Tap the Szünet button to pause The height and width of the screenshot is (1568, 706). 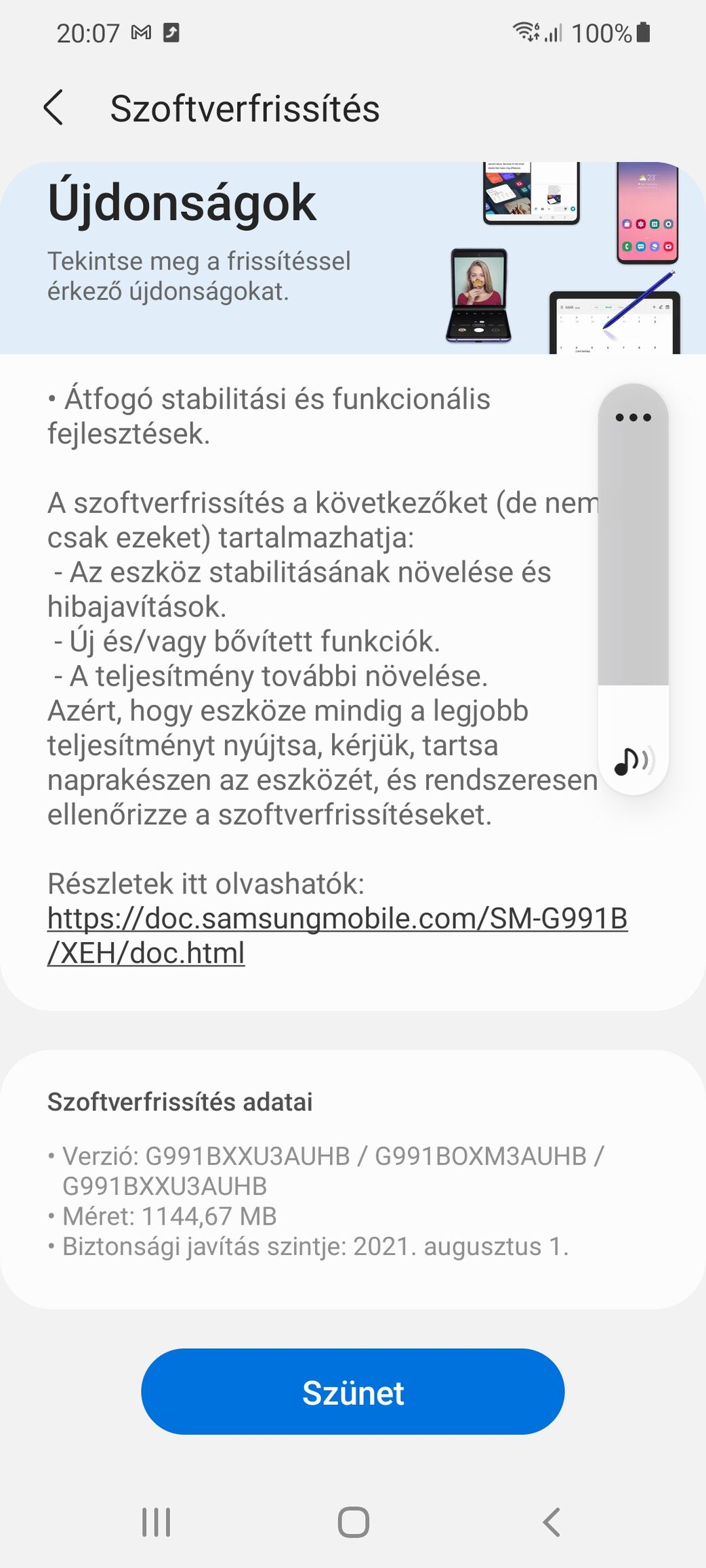tap(352, 1392)
